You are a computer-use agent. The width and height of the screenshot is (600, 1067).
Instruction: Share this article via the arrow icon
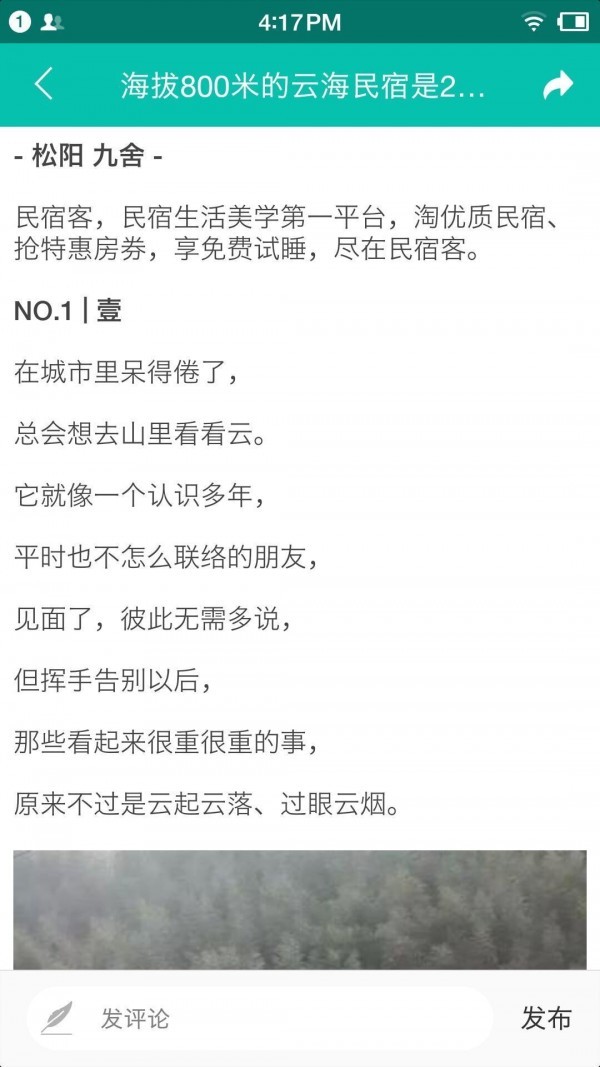(558, 86)
